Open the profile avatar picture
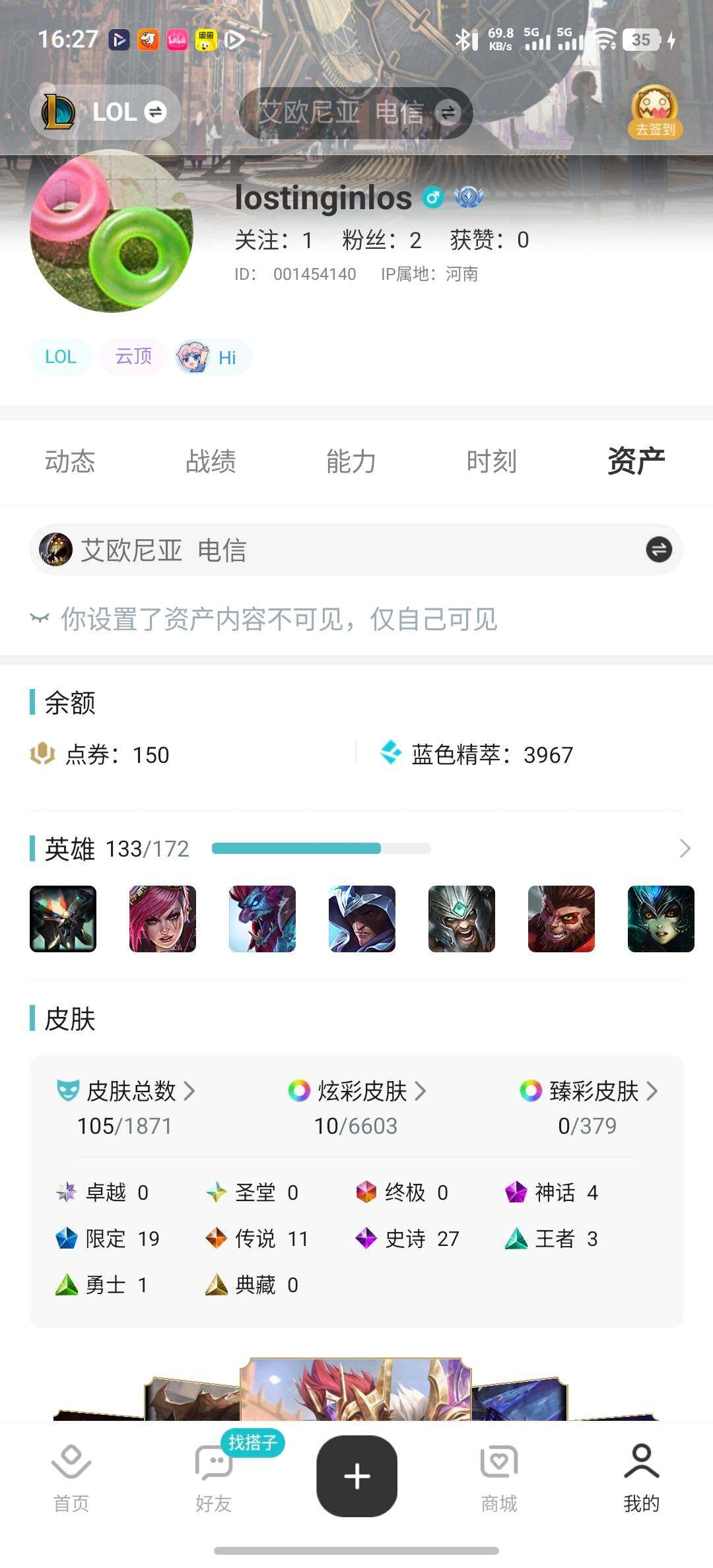Viewport: 713px width, 1568px height. 112,231
